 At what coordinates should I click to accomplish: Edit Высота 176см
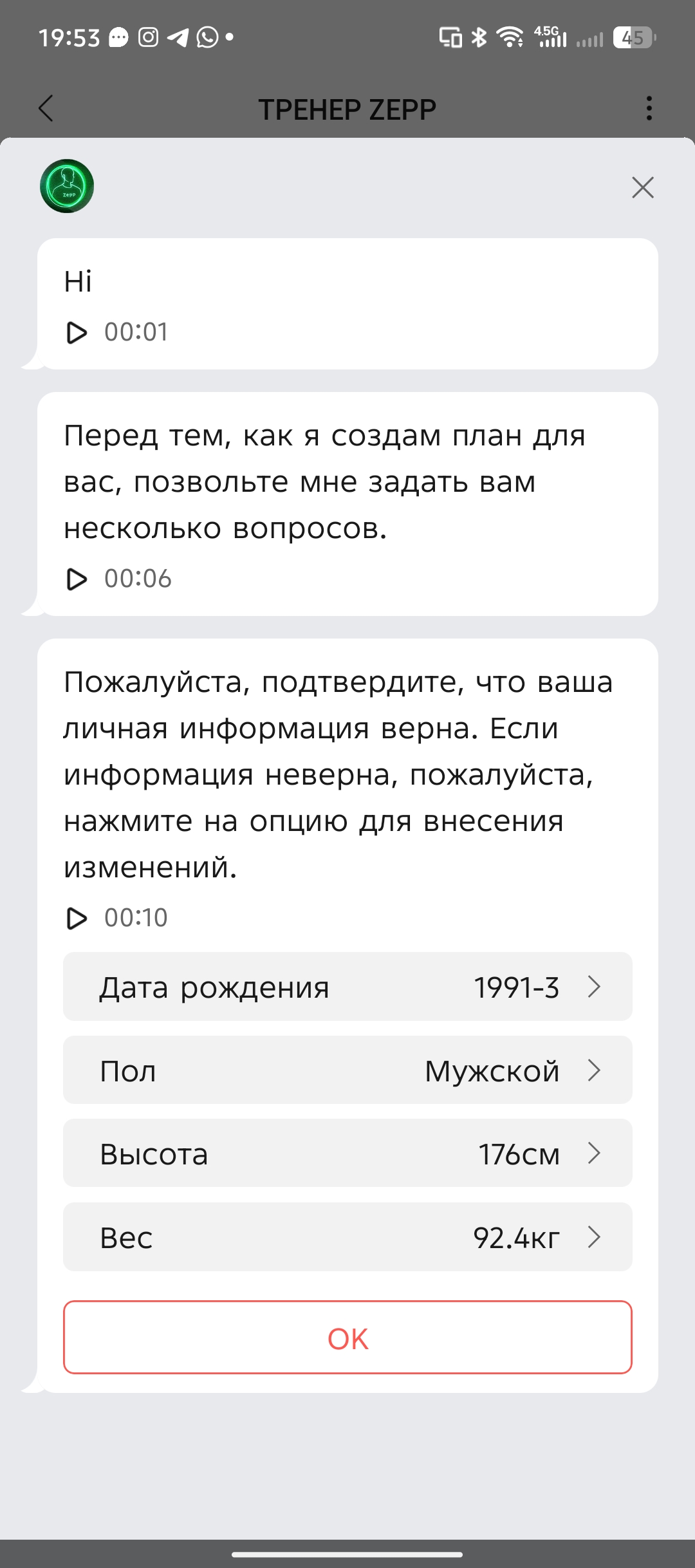(347, 1153)
